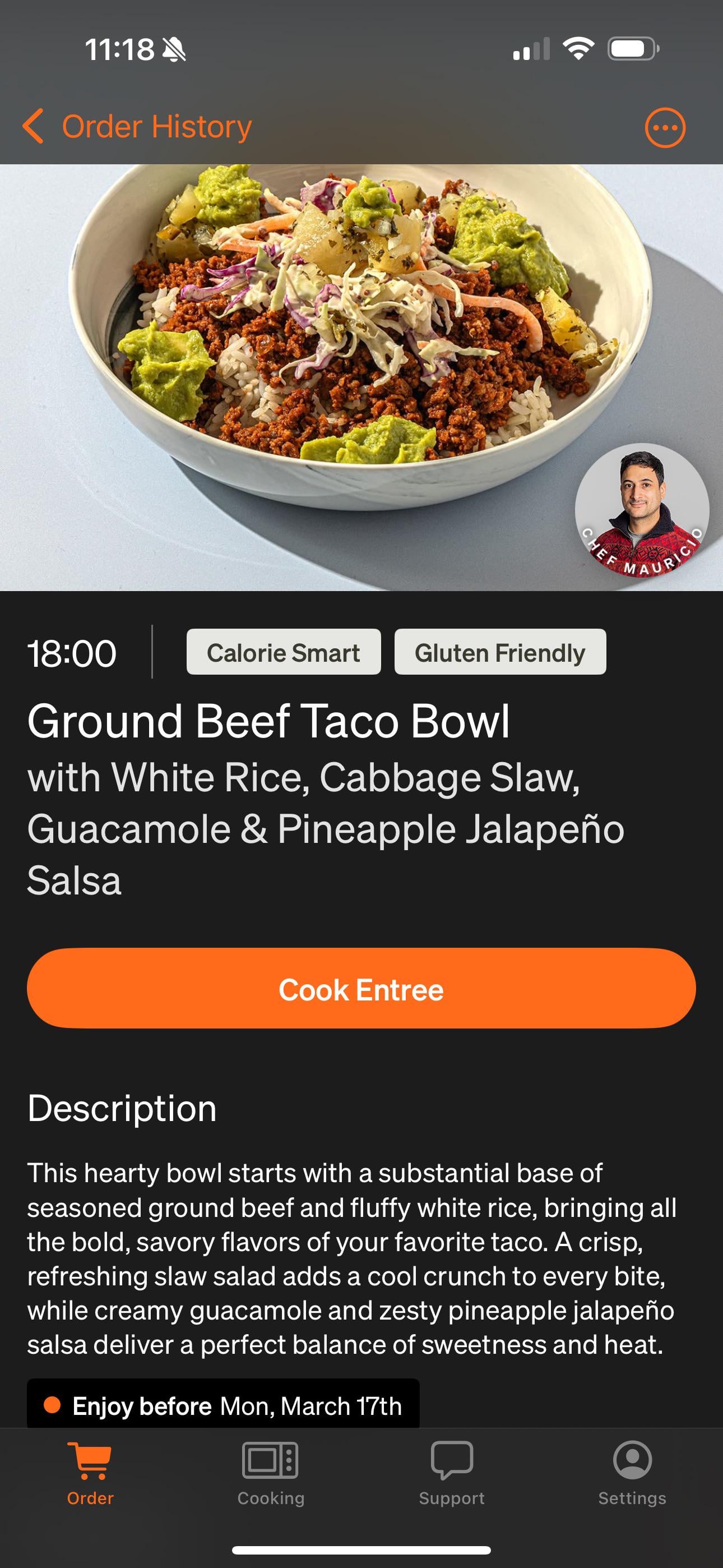This screenshot has height=1568, width=723.
Task: View Chef Mauricio's profile badge
Action: 642,510
